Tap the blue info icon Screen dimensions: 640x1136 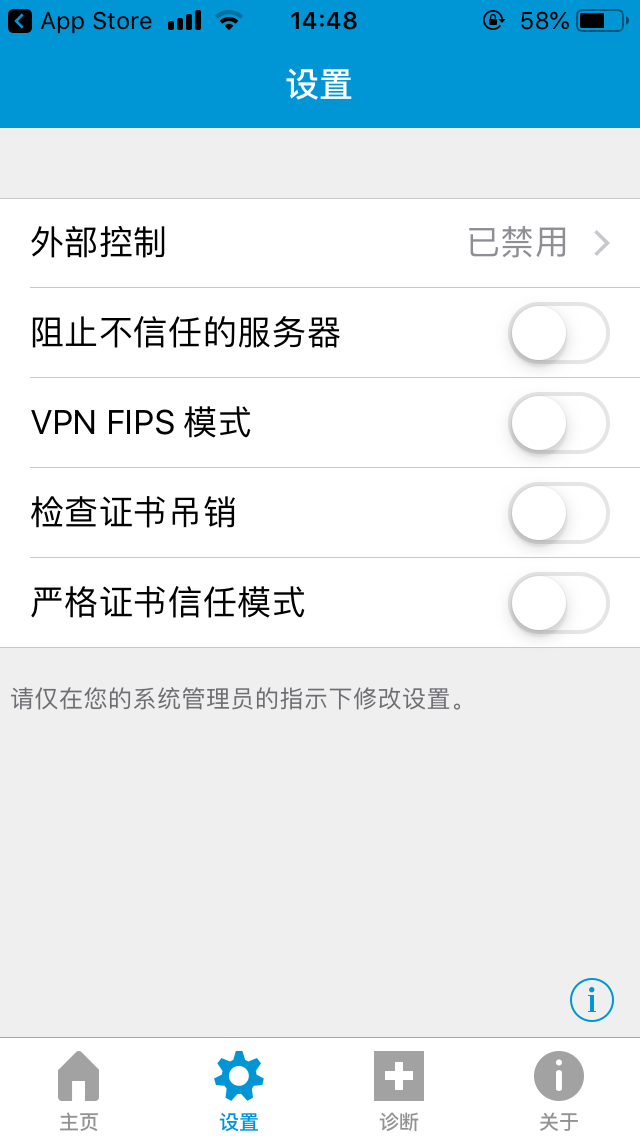(x=591, y=999)
